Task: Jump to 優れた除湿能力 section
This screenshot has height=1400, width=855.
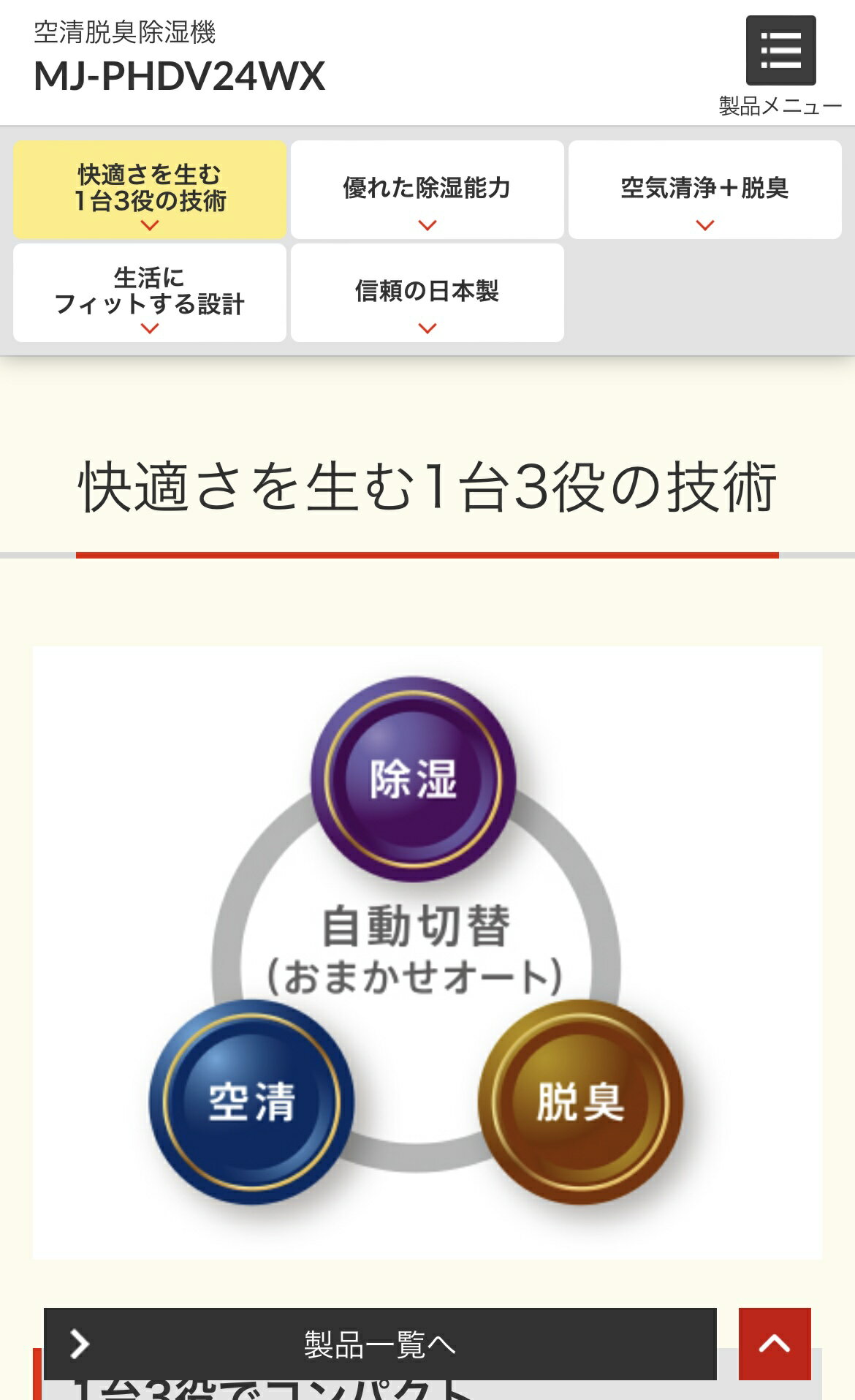Action: click(427, 190)
